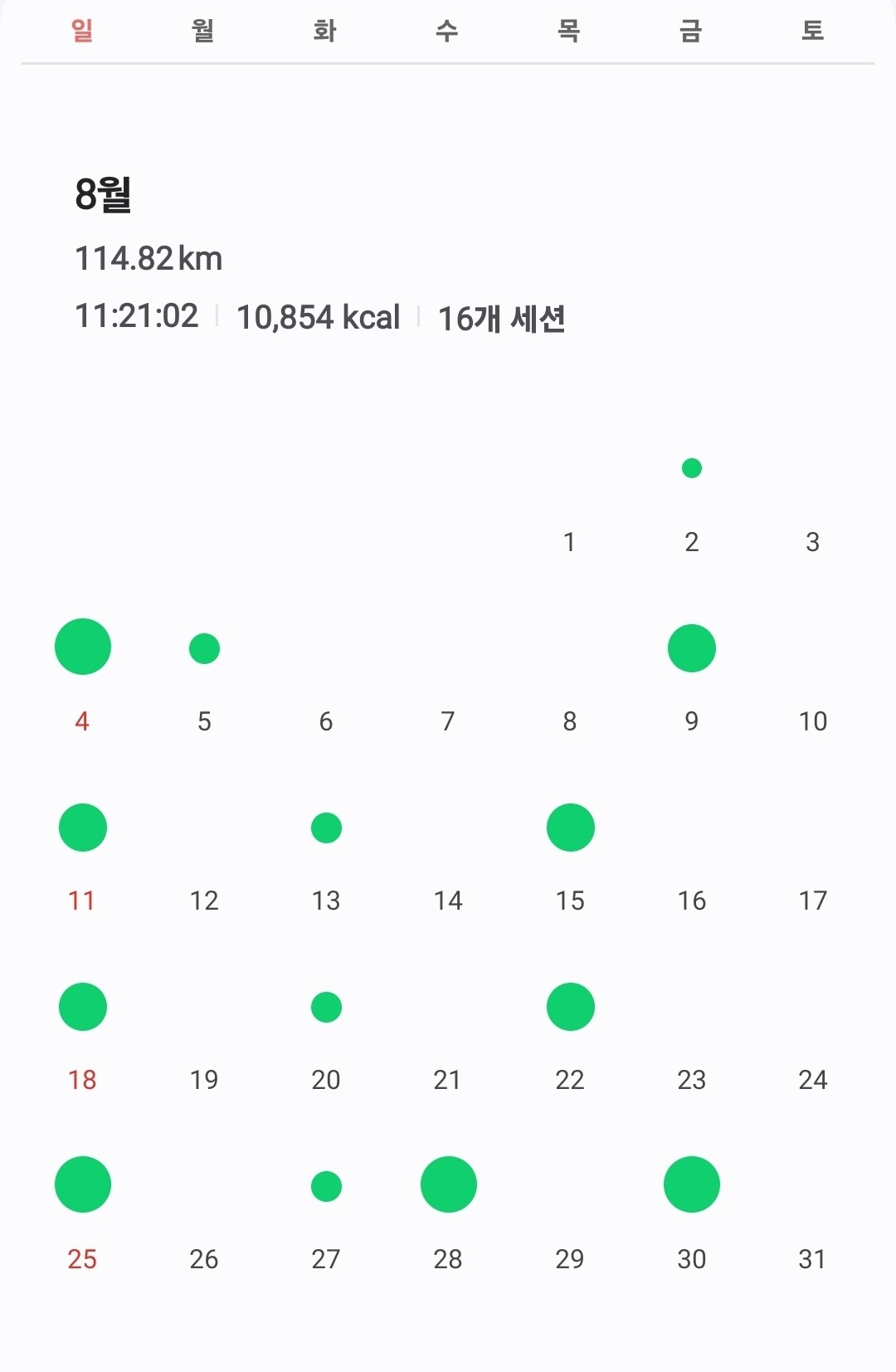View the activity on day 18

coord(83,1007)
